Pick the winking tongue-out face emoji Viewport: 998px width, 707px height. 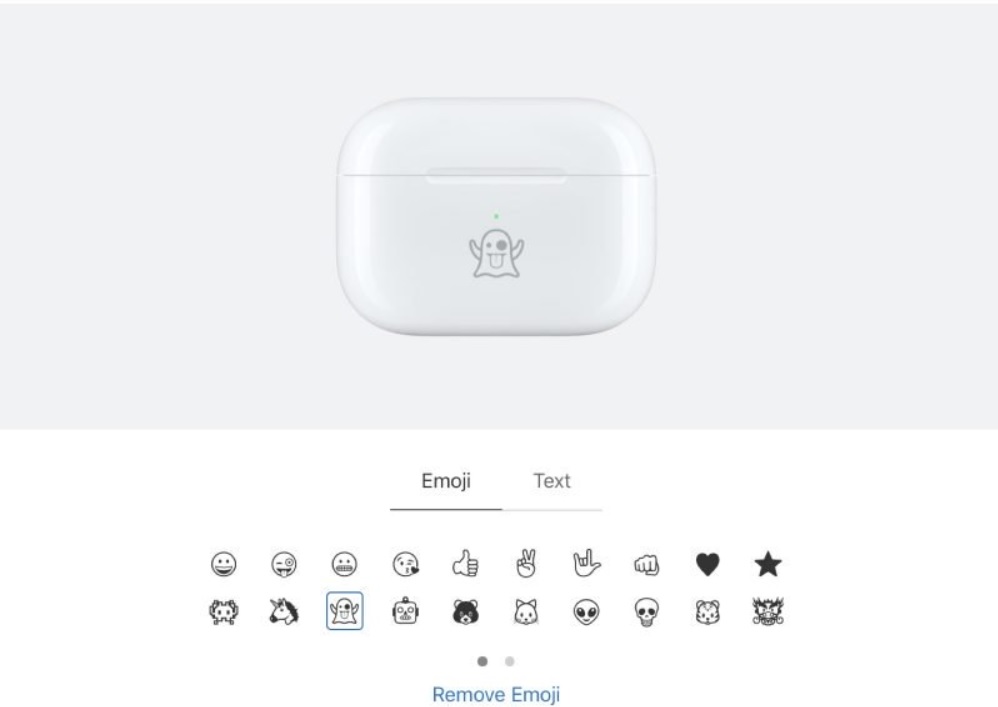click(285, 566)
